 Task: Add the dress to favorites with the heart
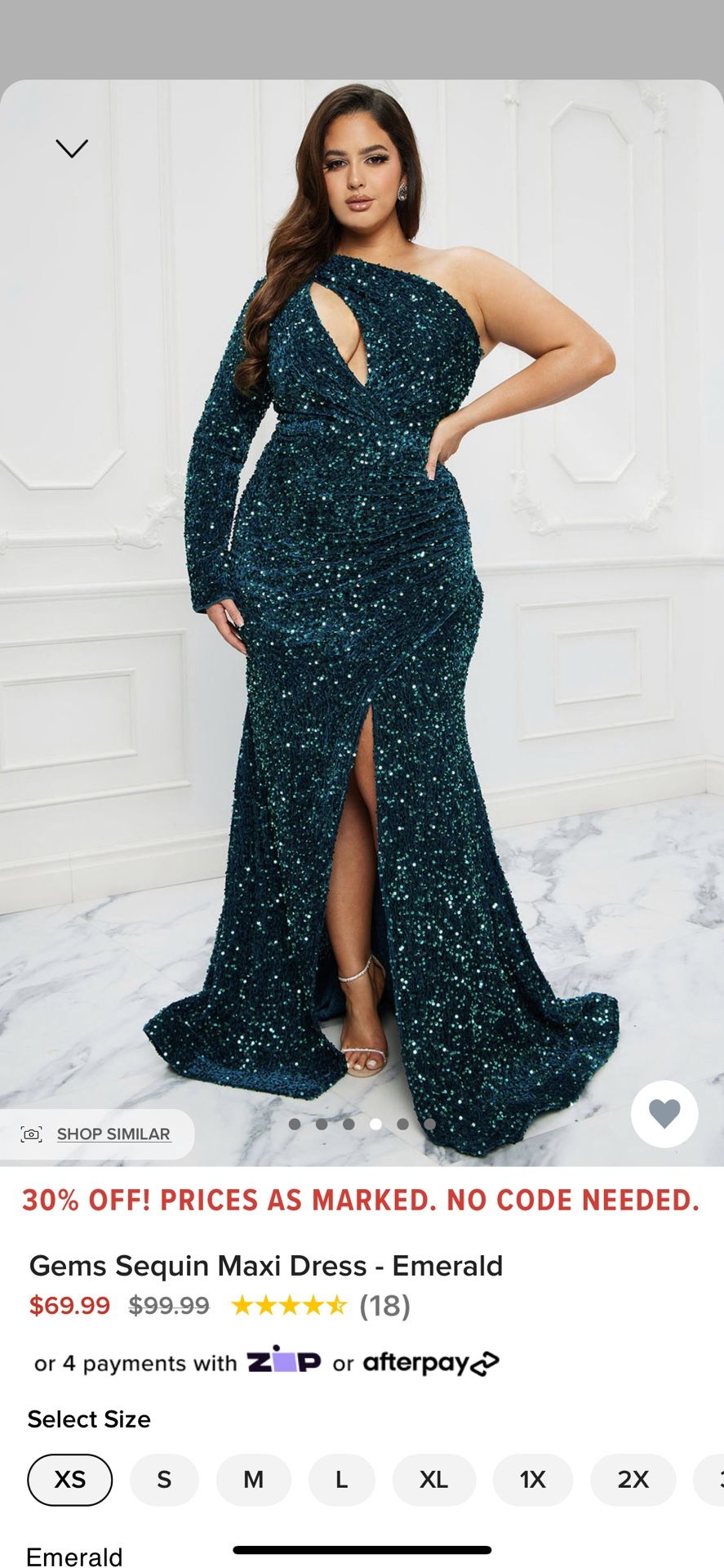pyautogui.click(x=664, y=1114)
